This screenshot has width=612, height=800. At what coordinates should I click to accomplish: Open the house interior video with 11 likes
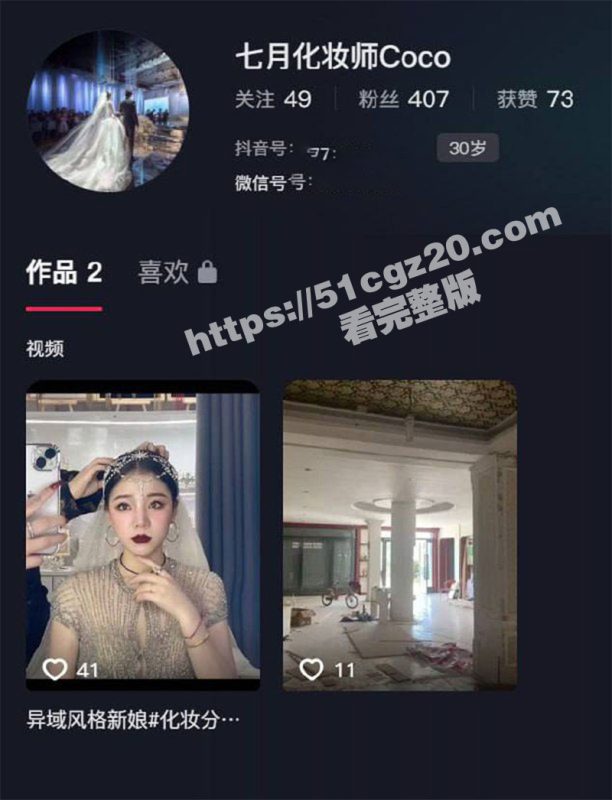399,535
